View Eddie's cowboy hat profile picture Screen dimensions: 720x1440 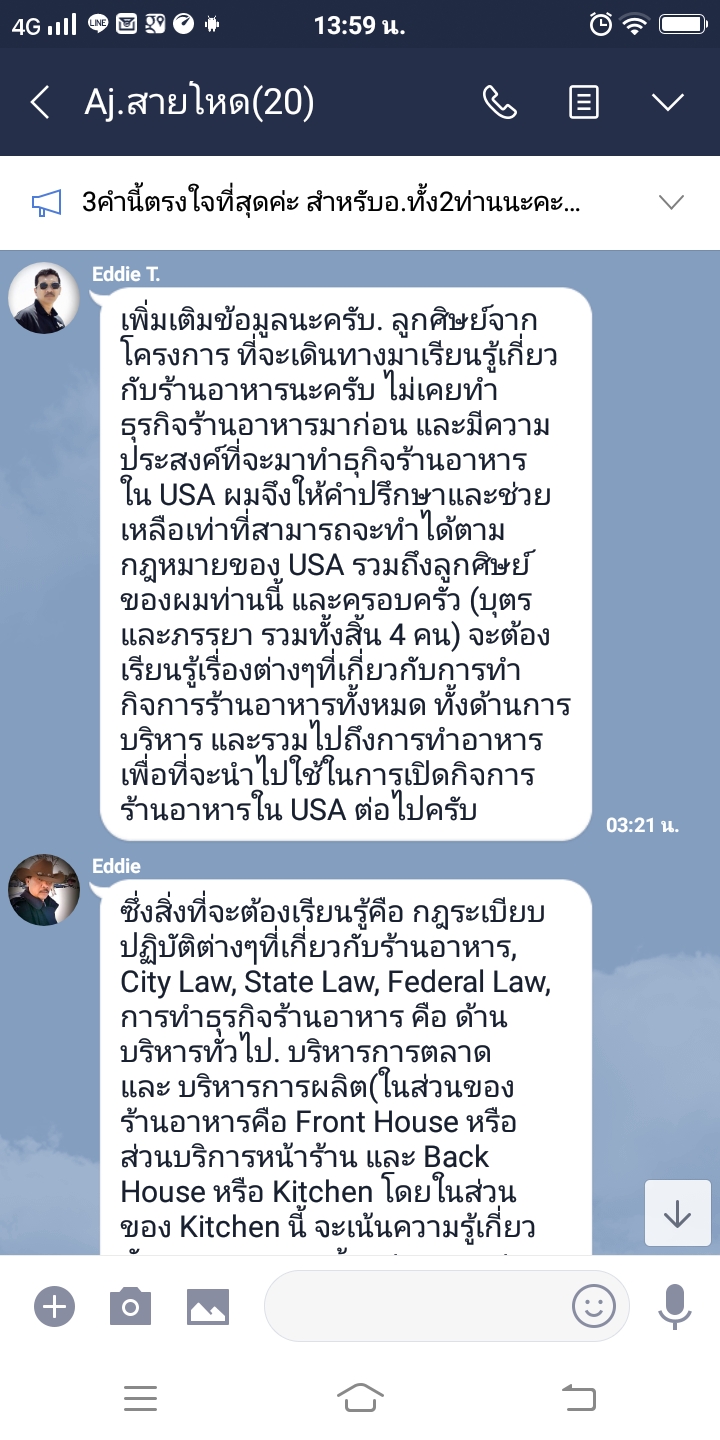44,890
